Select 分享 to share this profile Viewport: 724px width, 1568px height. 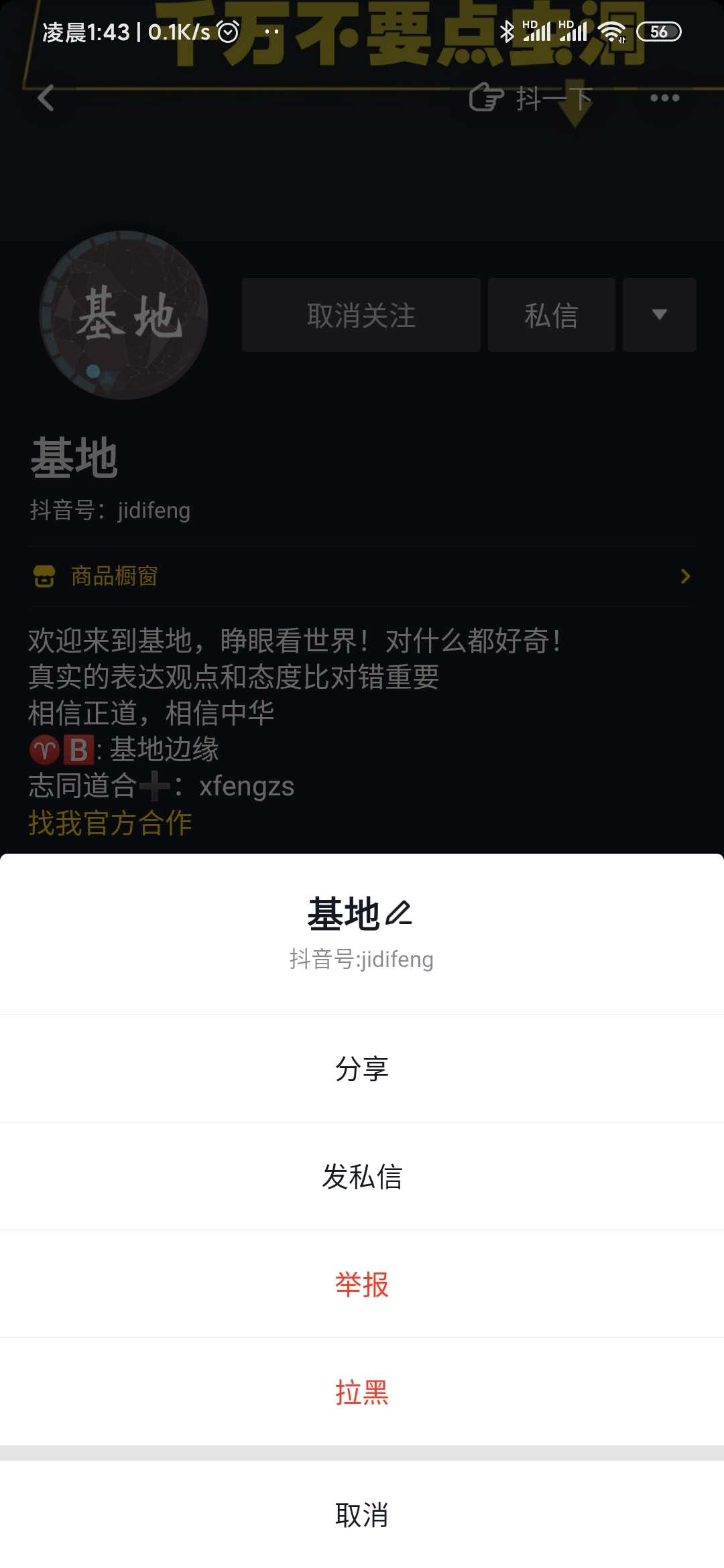pos(362,1068)
